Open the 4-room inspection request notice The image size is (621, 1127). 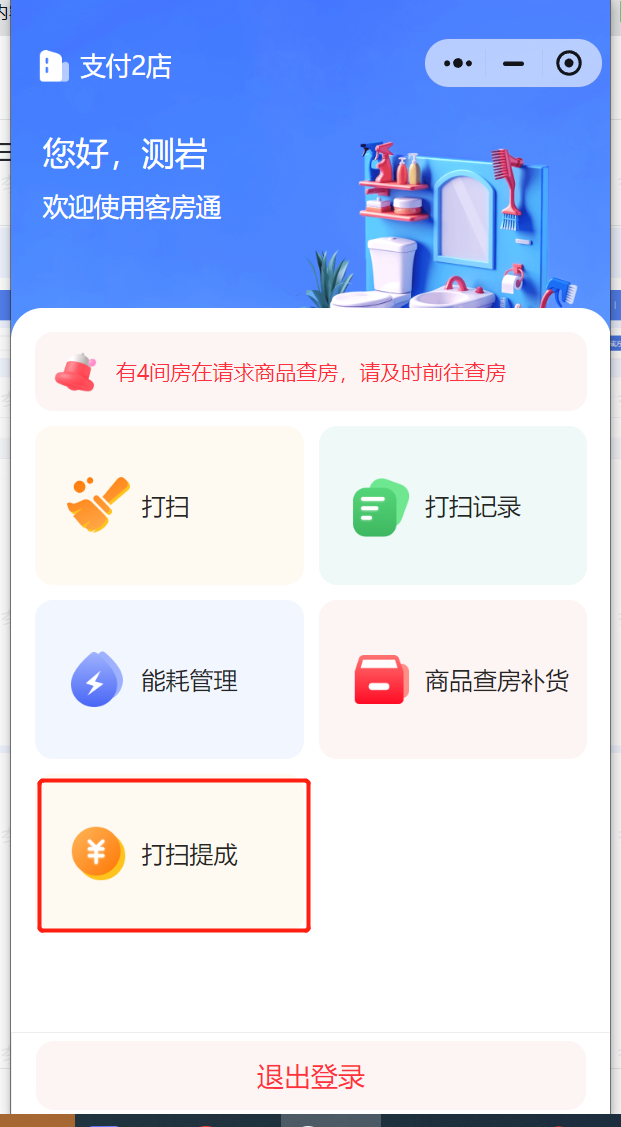311,372
